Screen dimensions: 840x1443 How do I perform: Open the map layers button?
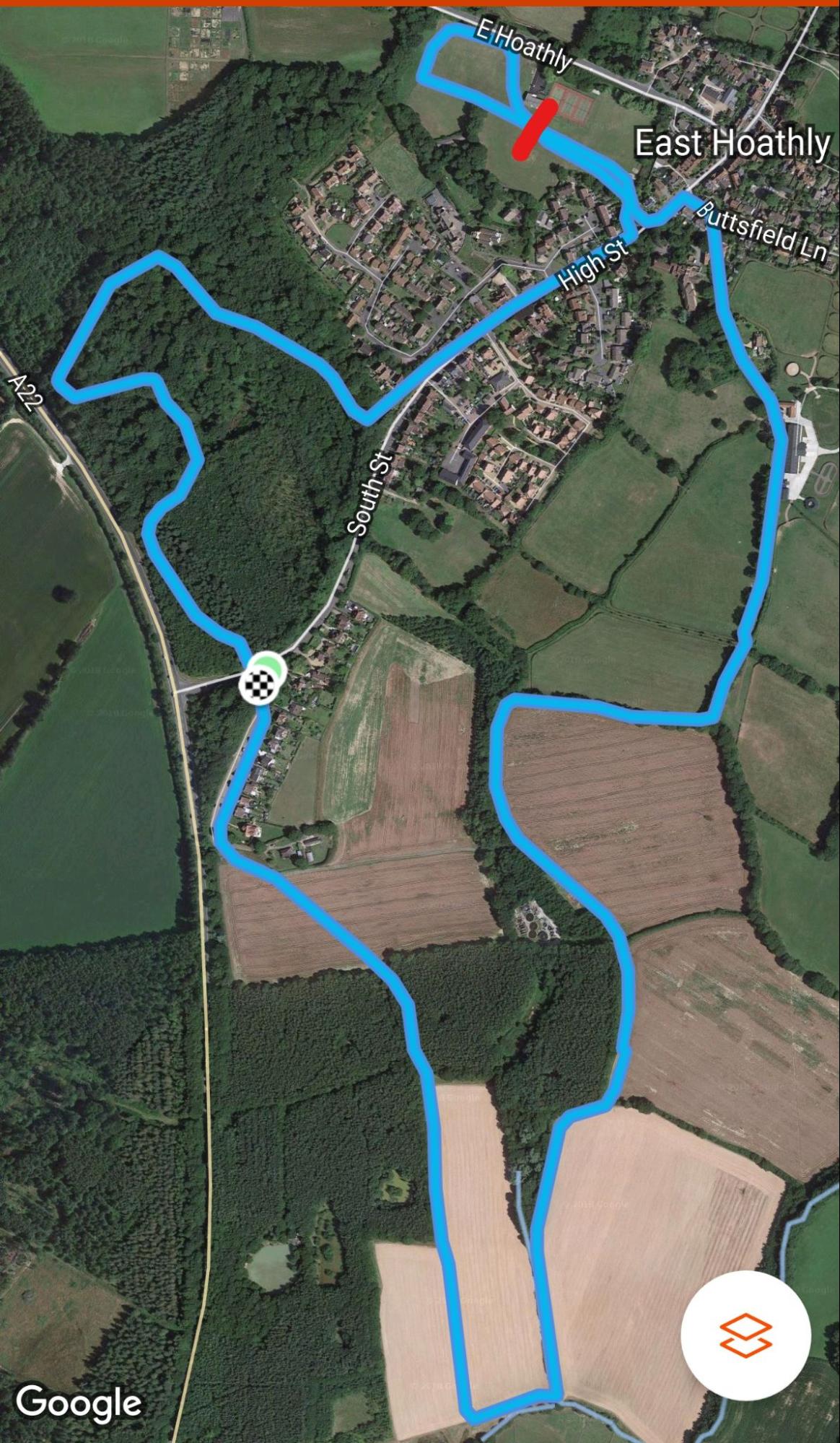(x=745, y=1335)
